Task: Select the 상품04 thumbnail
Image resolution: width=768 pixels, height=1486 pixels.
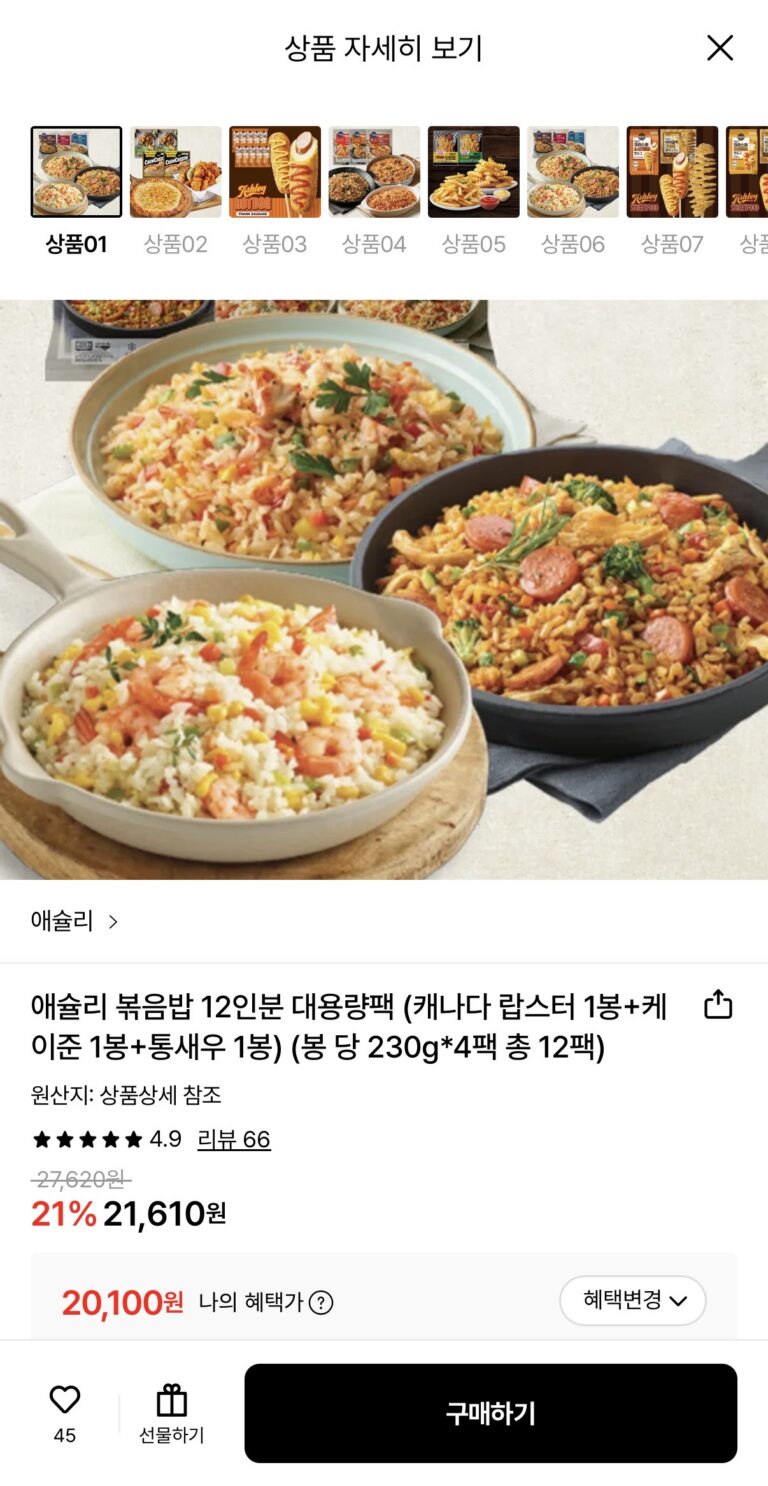Action: pos(374,172)
